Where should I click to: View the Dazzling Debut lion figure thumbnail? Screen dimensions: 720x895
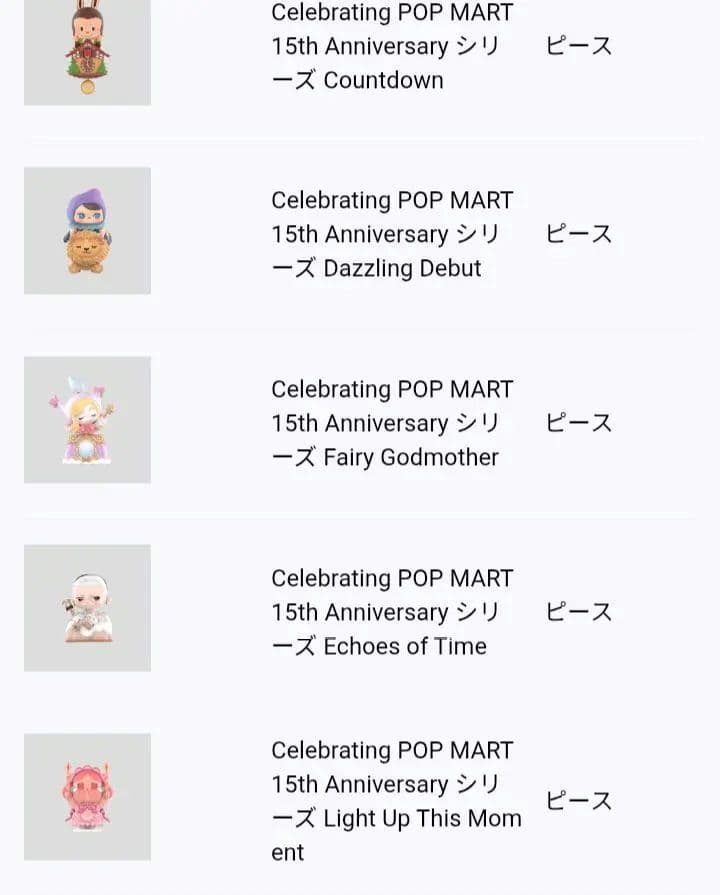pos(86,232)
